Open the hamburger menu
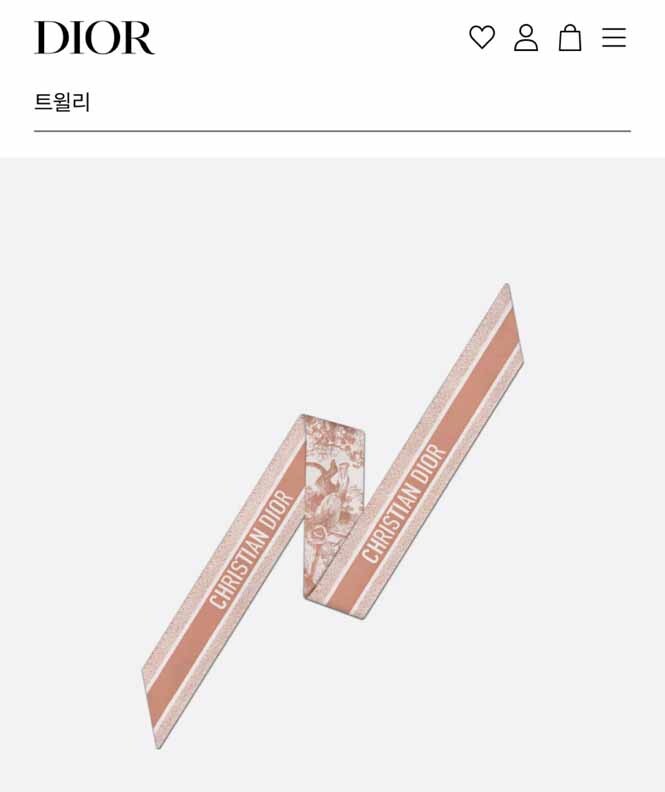 point(614,37)
